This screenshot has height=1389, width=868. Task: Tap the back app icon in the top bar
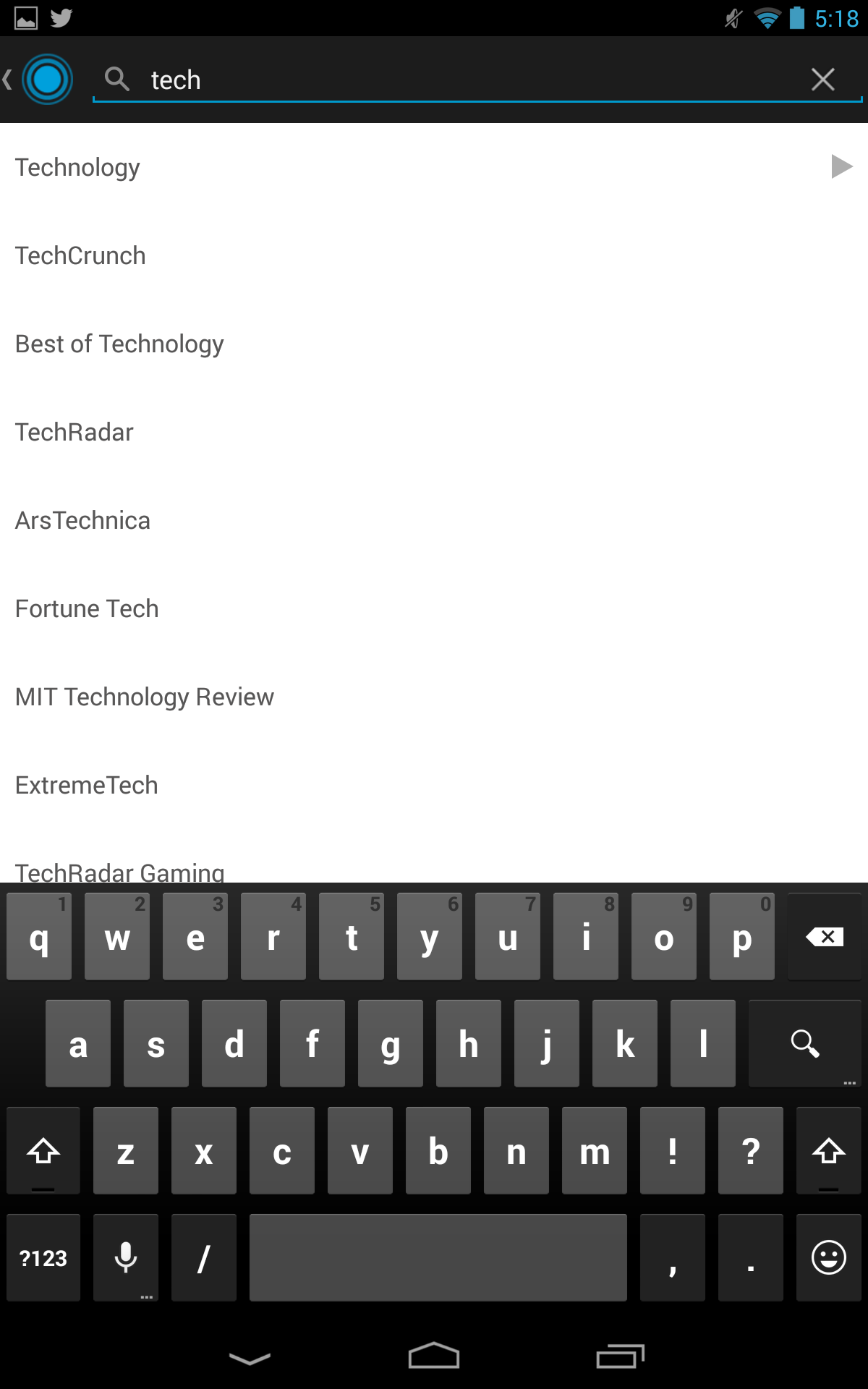click(39, 80)
